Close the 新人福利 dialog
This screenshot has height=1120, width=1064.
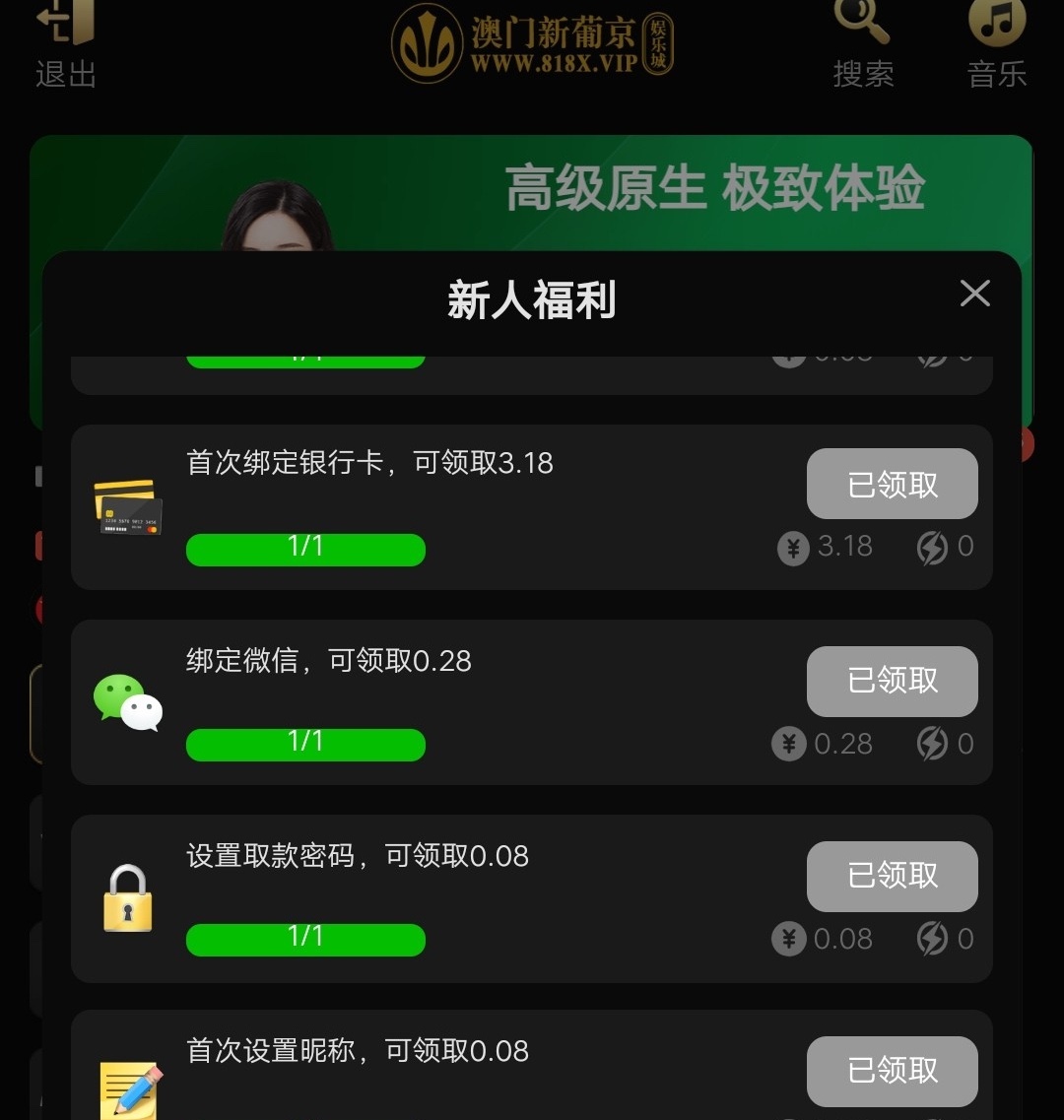click(974, 293)
